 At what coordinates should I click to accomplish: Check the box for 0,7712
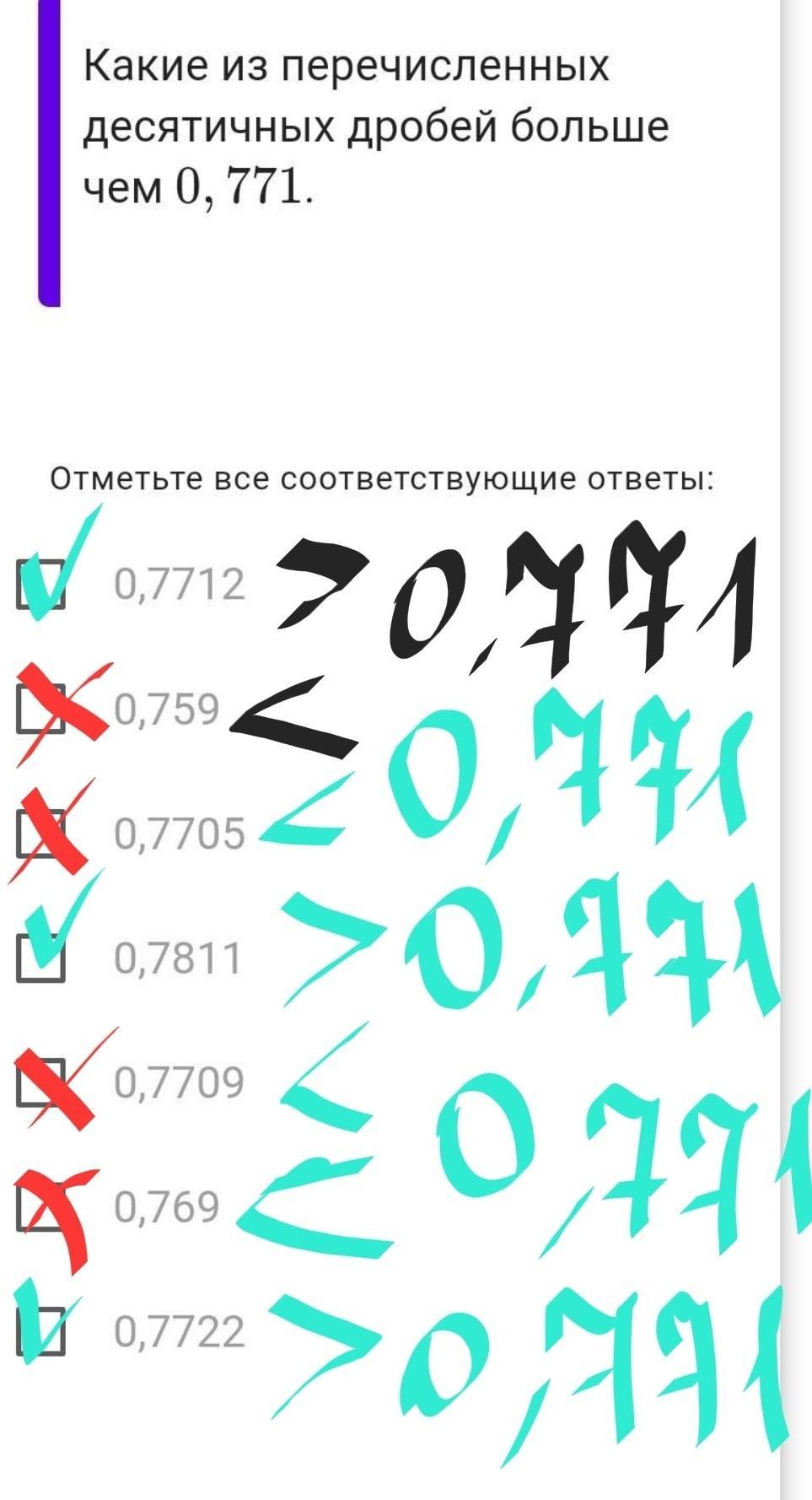tap(40, 584)
